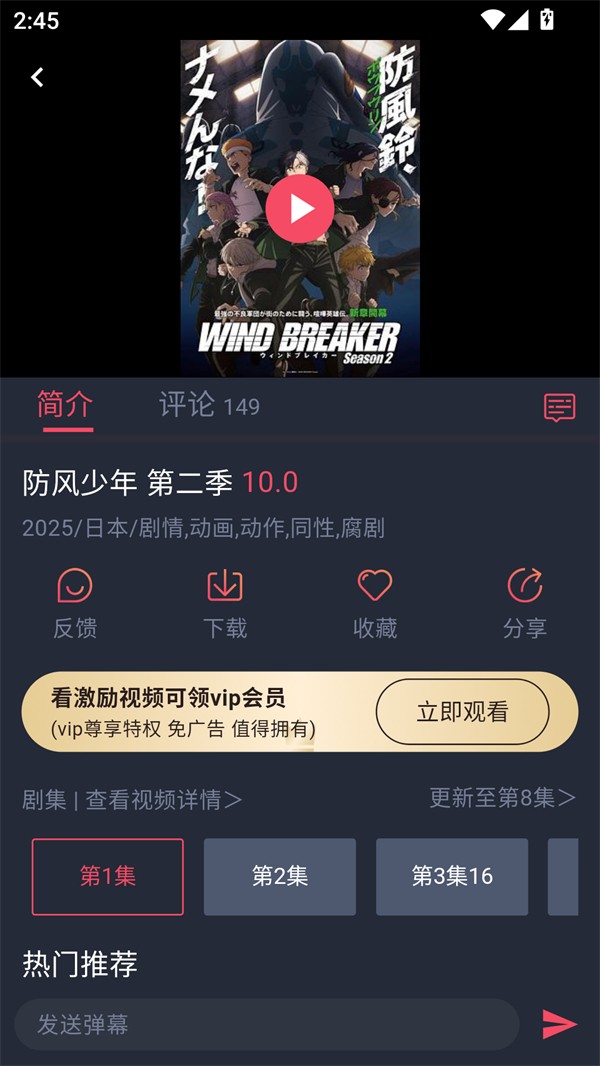Send feedback via 反馈

(75, 603)
